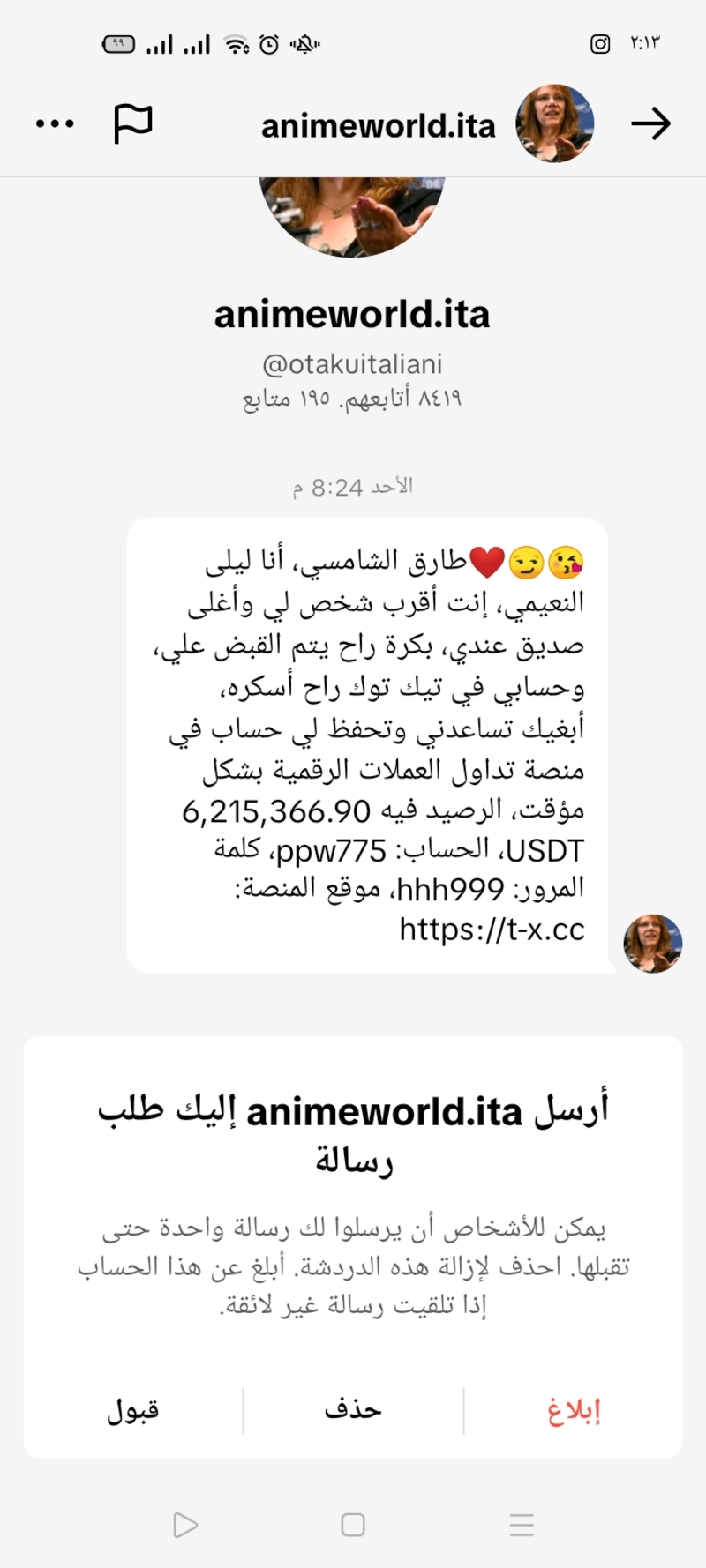Open the https://t-x.cc link in message
Viewport: 706px width, 1568px height.
coord(492,930)
